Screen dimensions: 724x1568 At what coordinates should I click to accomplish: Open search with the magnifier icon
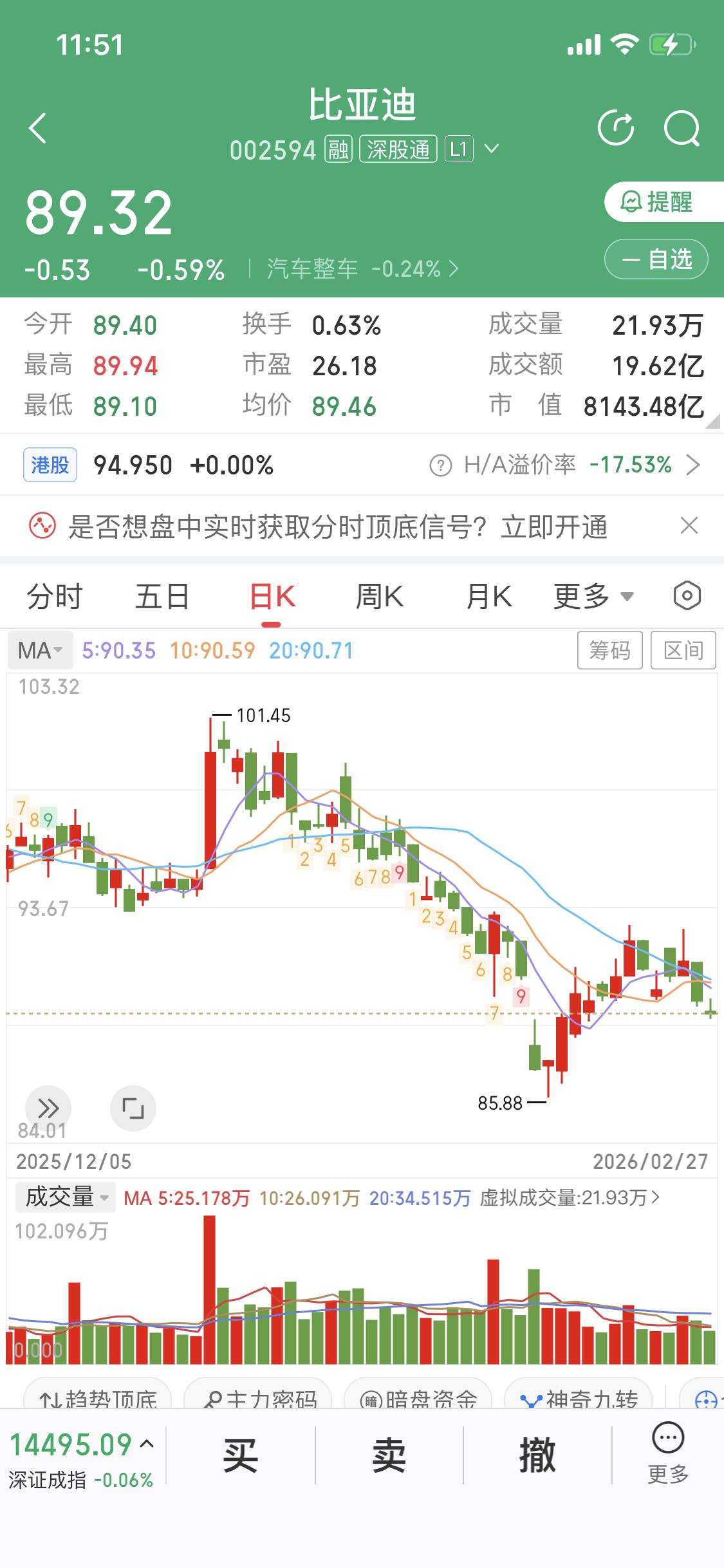(681, 127)
